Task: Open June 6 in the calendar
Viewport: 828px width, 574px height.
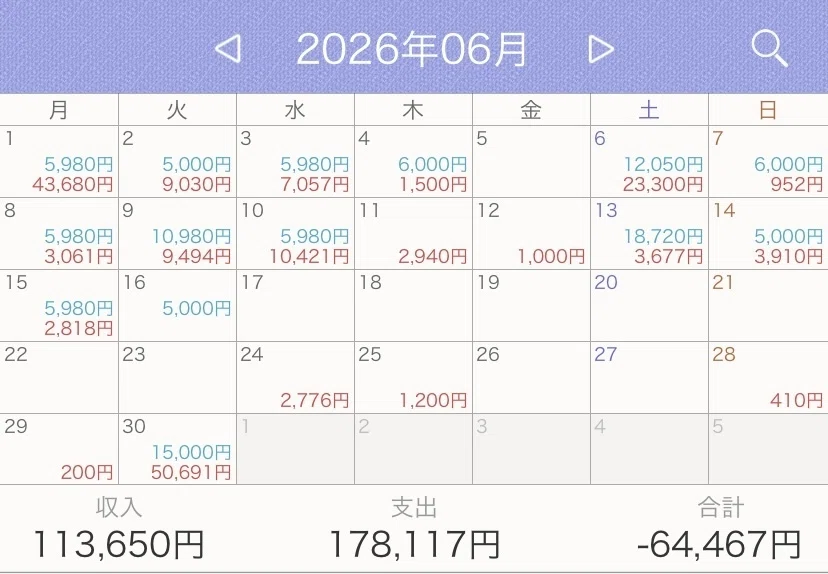Action: [649, 162]
